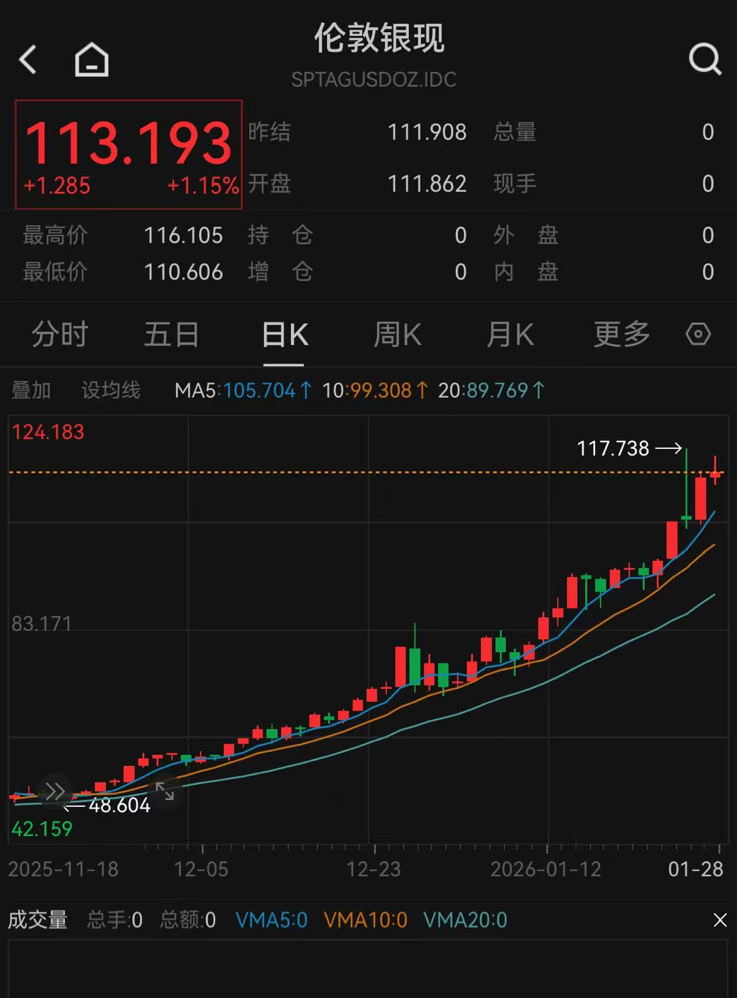Switch to the 月K monthly chart tab

pyautogui.click(x=509, y=335)
